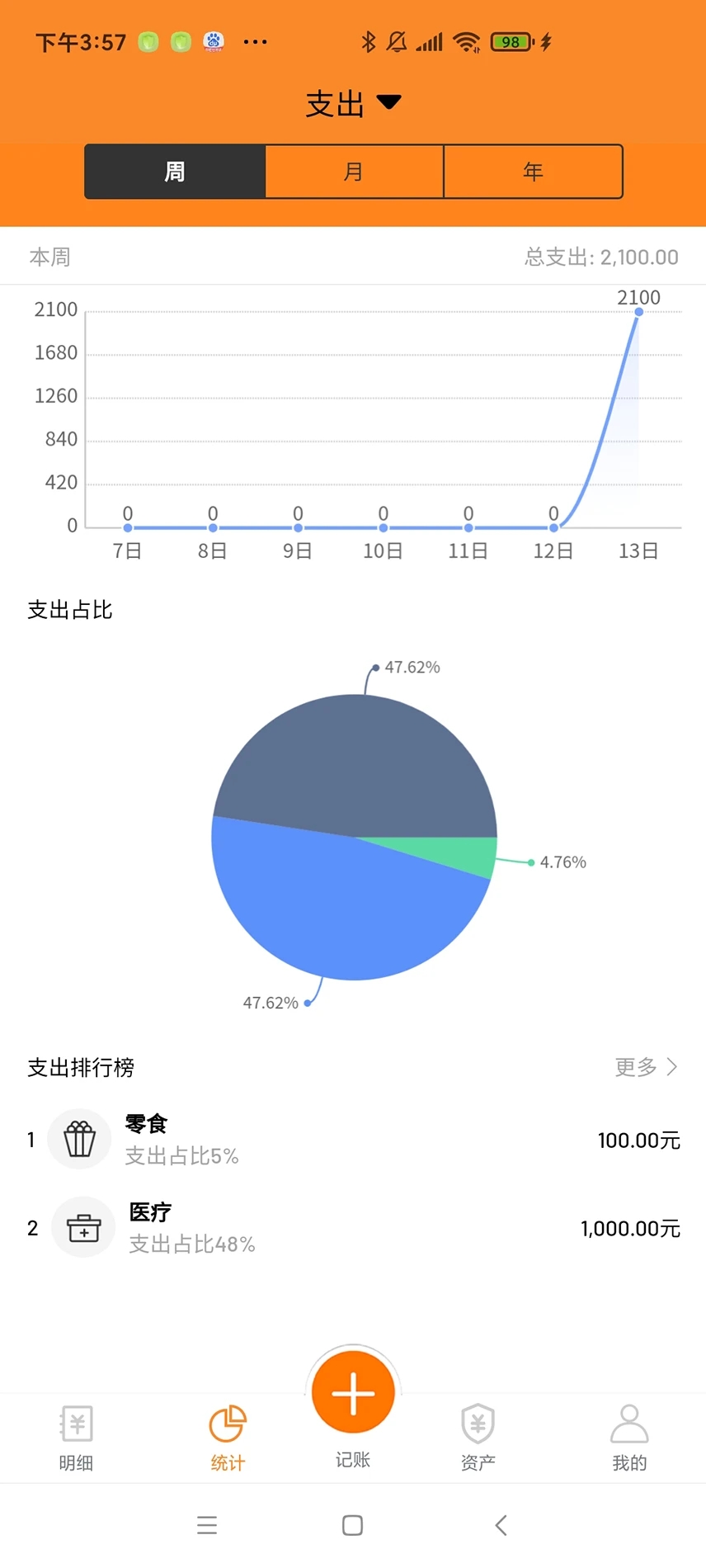Screen dimensions: 706x1568
Task: Tap the 2100 data point on the chart
Action: pos(638,311)
